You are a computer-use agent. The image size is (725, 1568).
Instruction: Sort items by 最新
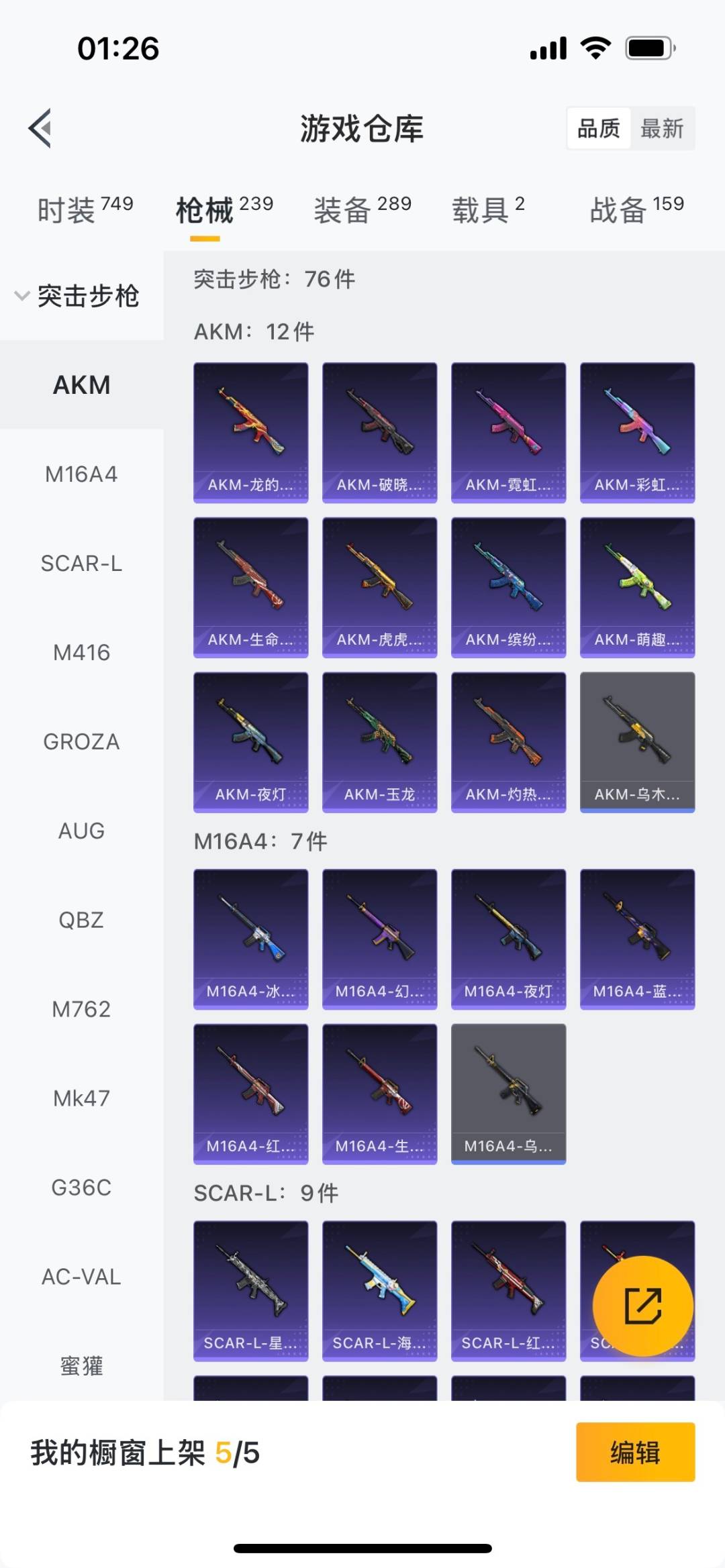[x=662, y=128]
